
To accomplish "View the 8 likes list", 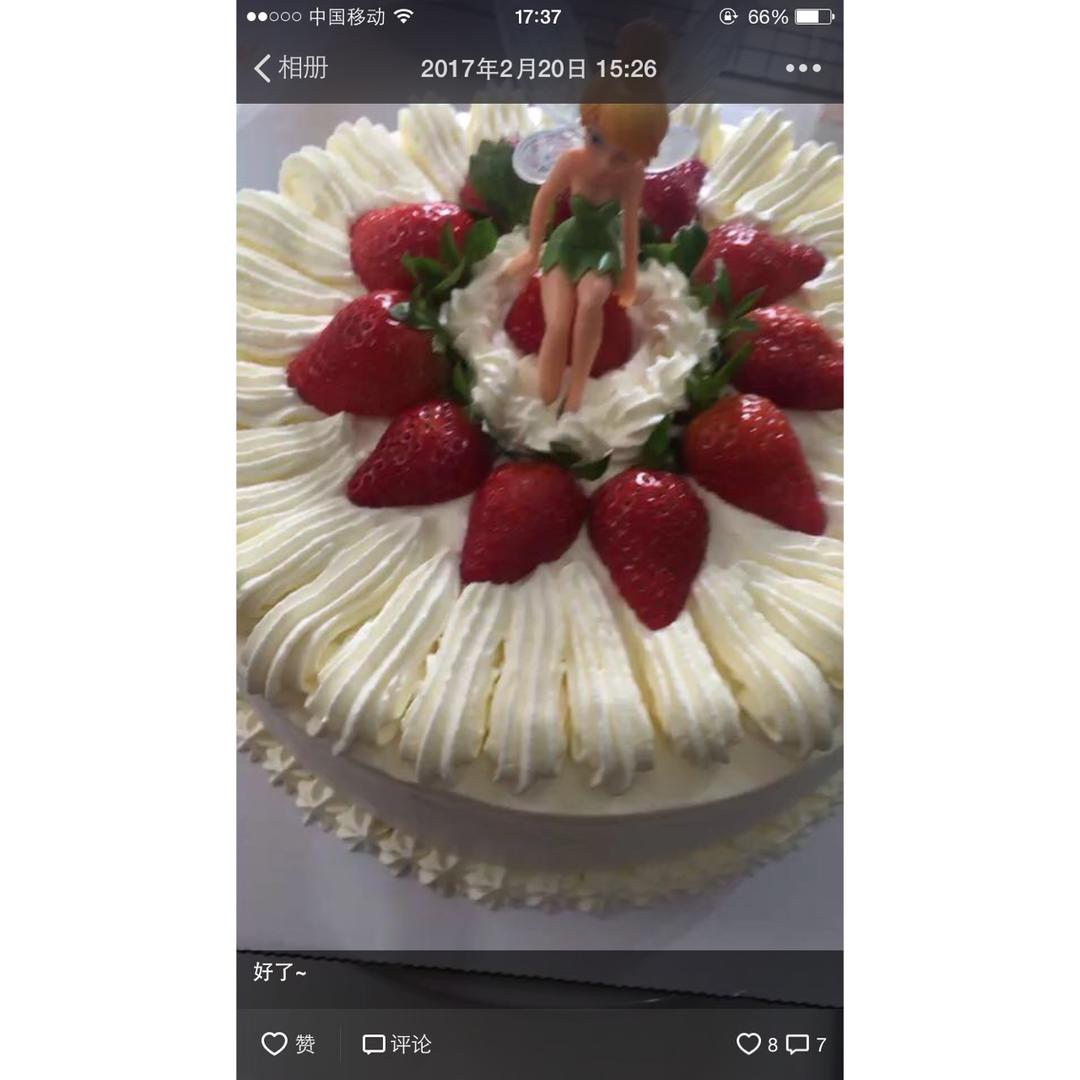I will tap(757, 1044).
